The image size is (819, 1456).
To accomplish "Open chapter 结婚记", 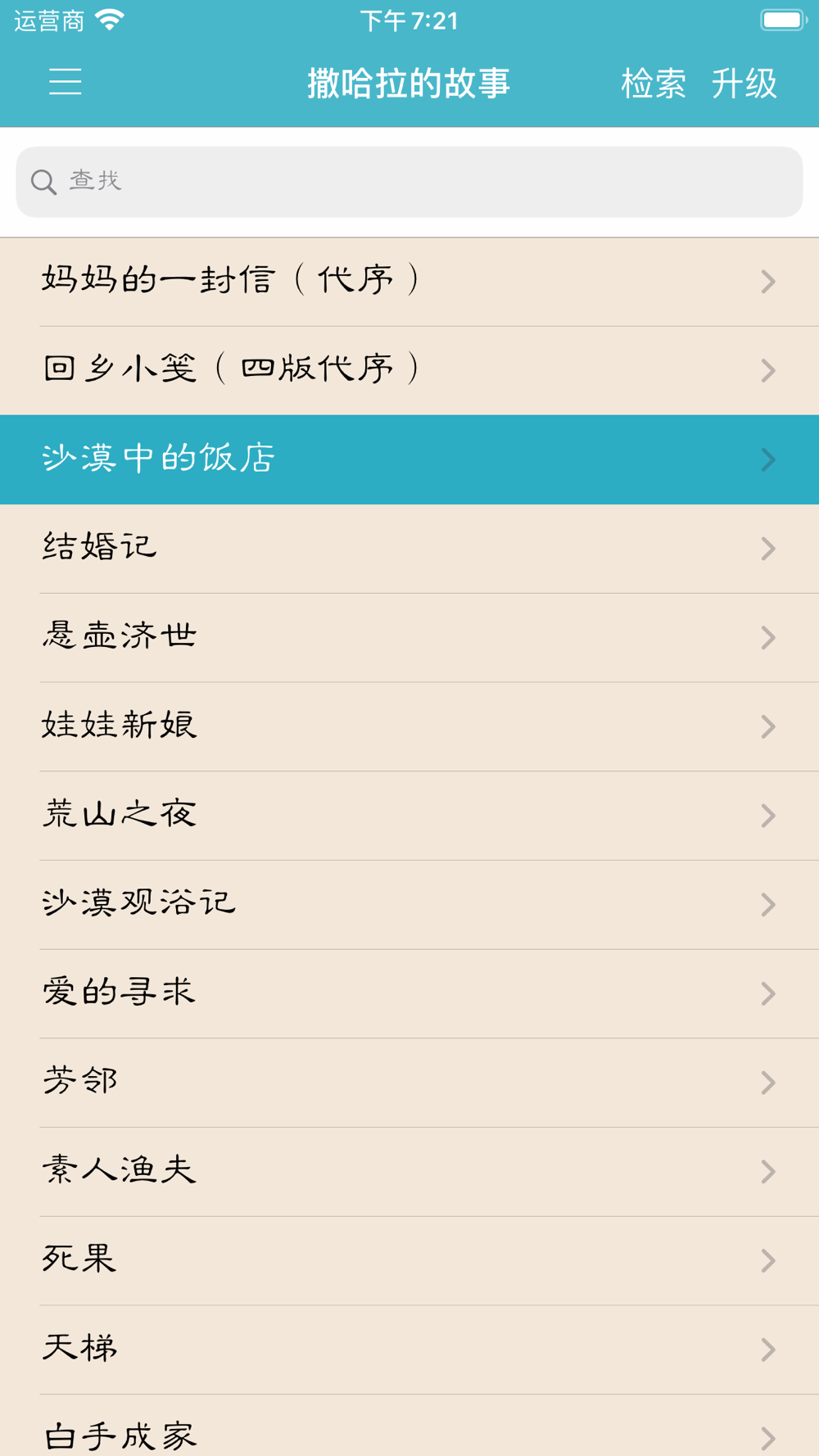I will pyautogui.click(x=409, y=549).
